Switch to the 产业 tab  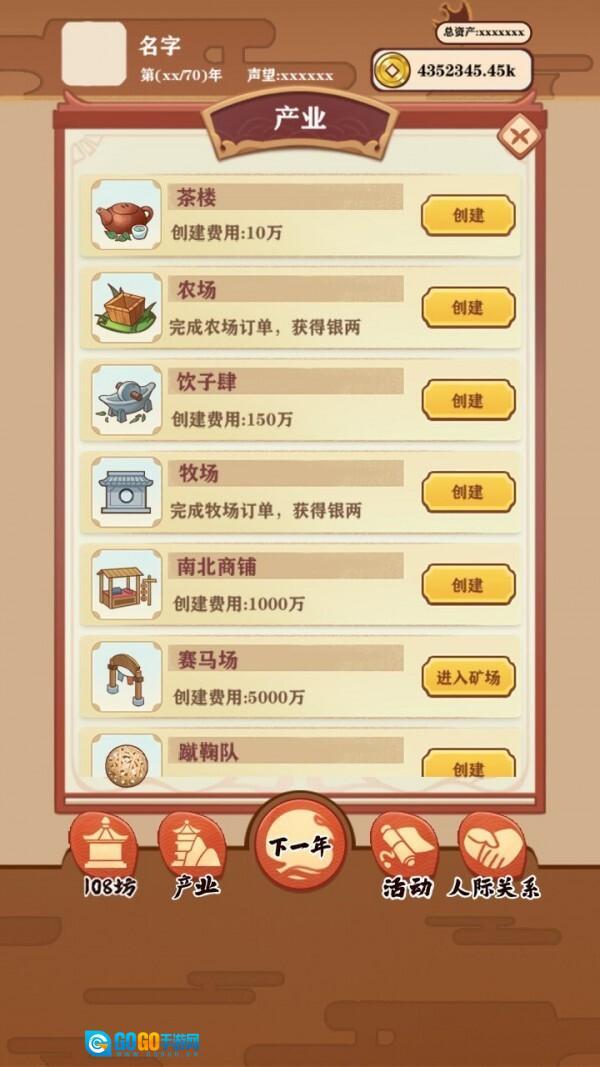[195, 852]
